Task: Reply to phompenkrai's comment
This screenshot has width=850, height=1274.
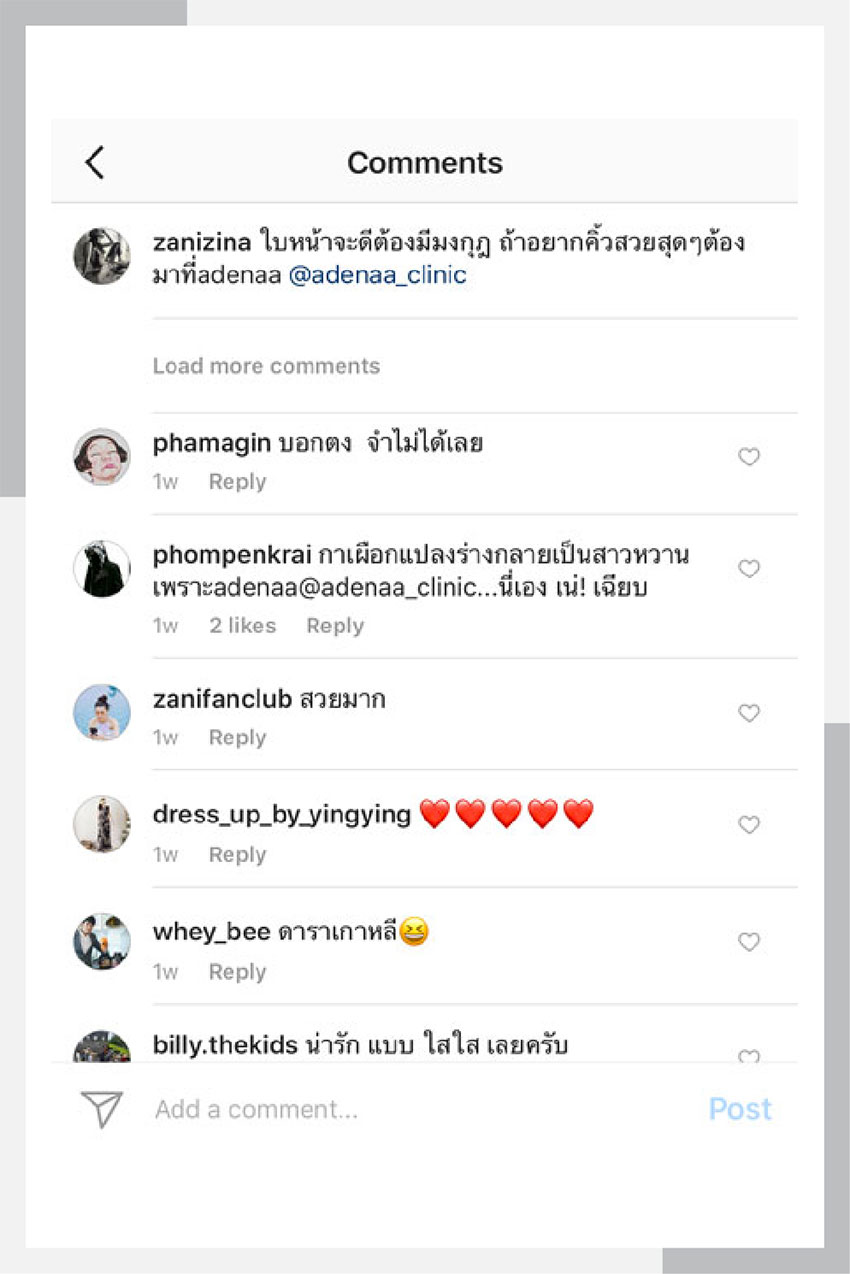Action: click(335, 626)
